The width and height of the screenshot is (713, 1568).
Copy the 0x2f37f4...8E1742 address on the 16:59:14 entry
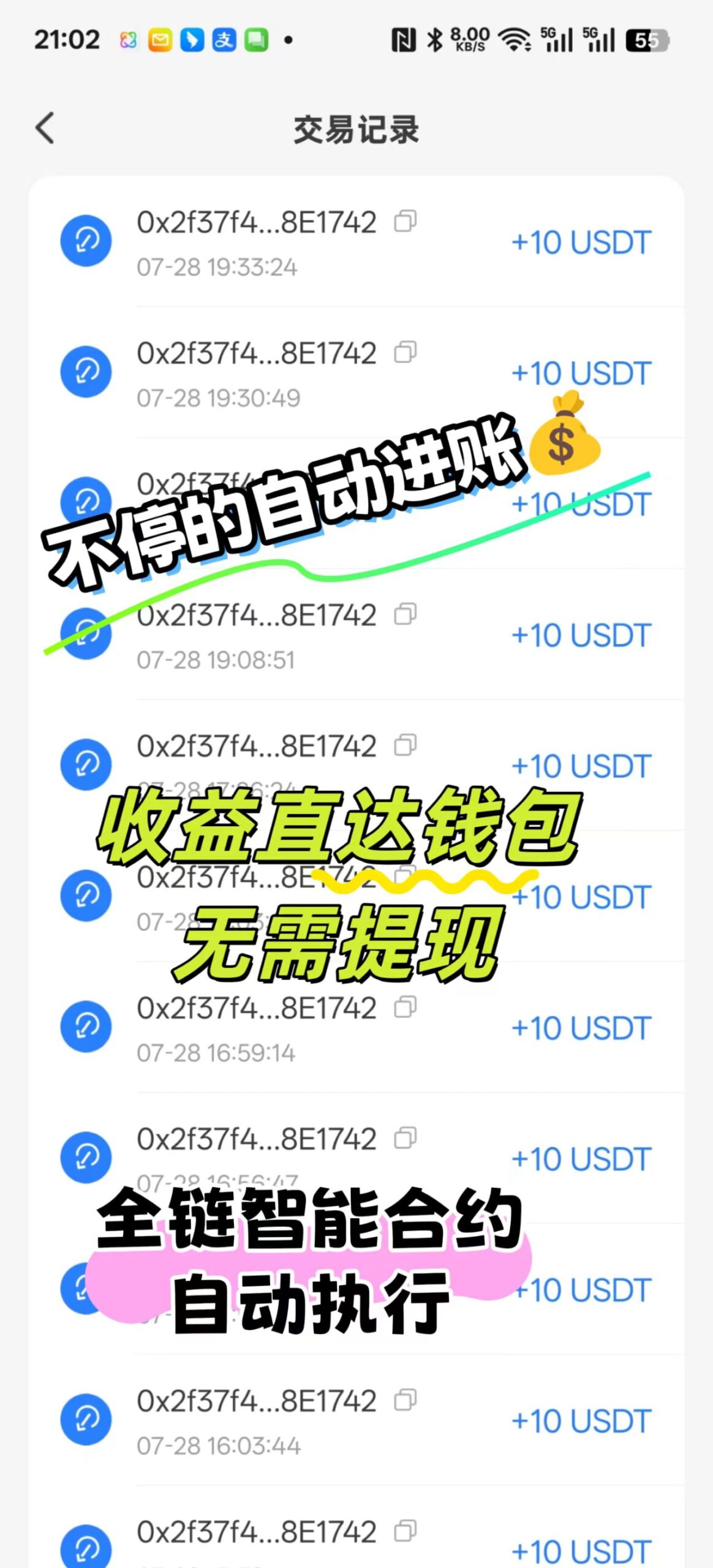405,1008
